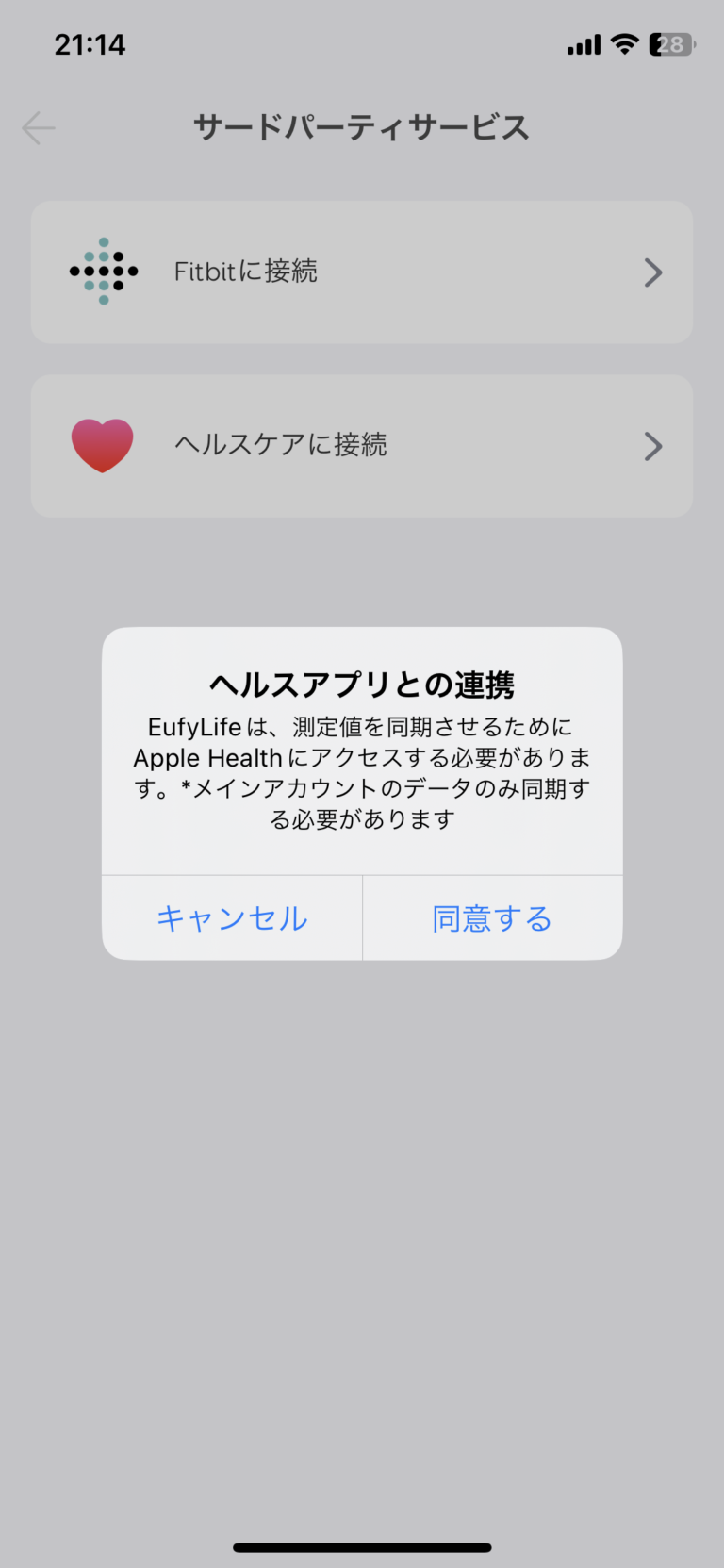
Task: Tap the 21:14 clock in status bar
Action: coord(90,43)
